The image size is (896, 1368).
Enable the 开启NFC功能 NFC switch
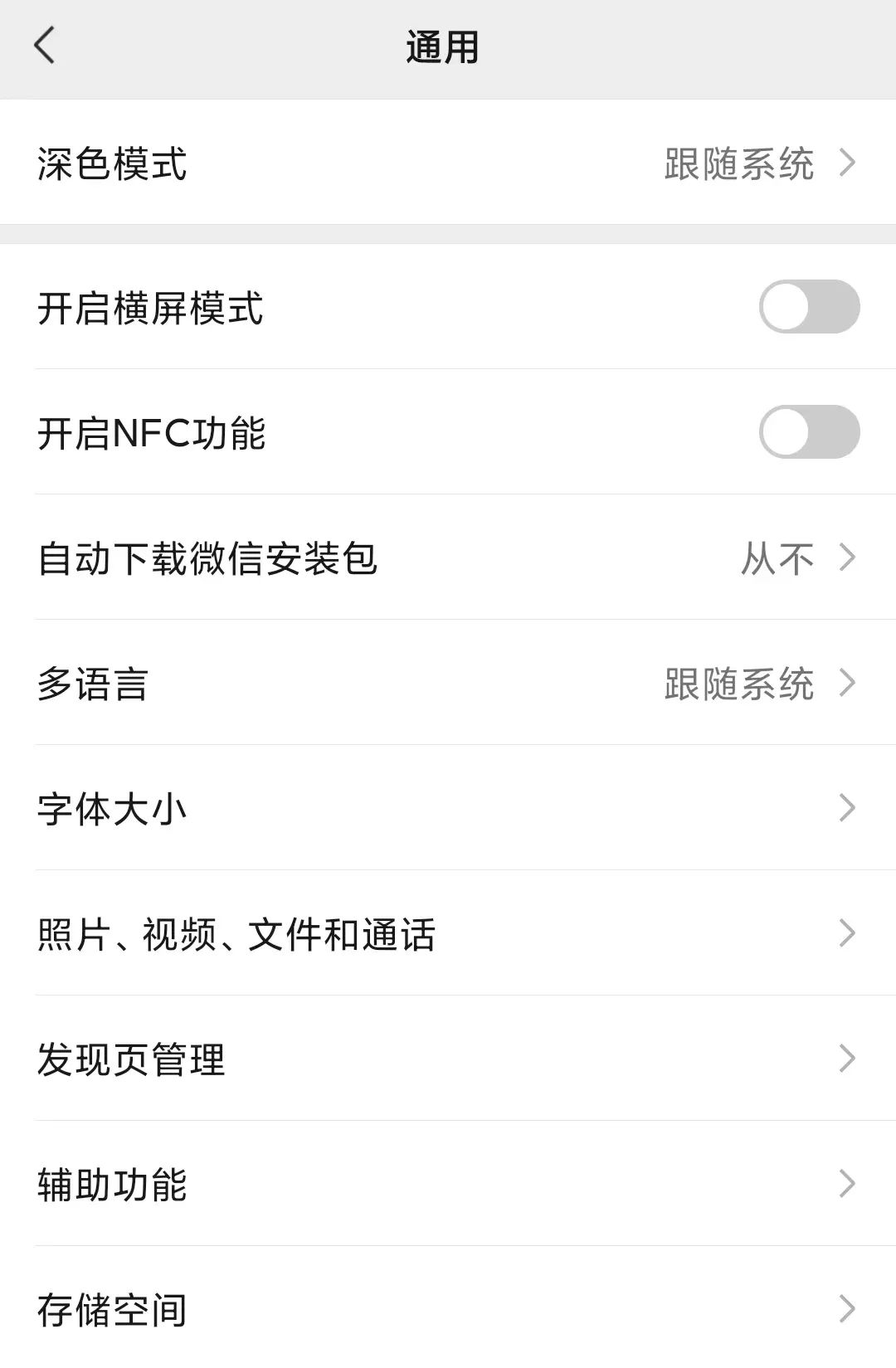[809, 431]
